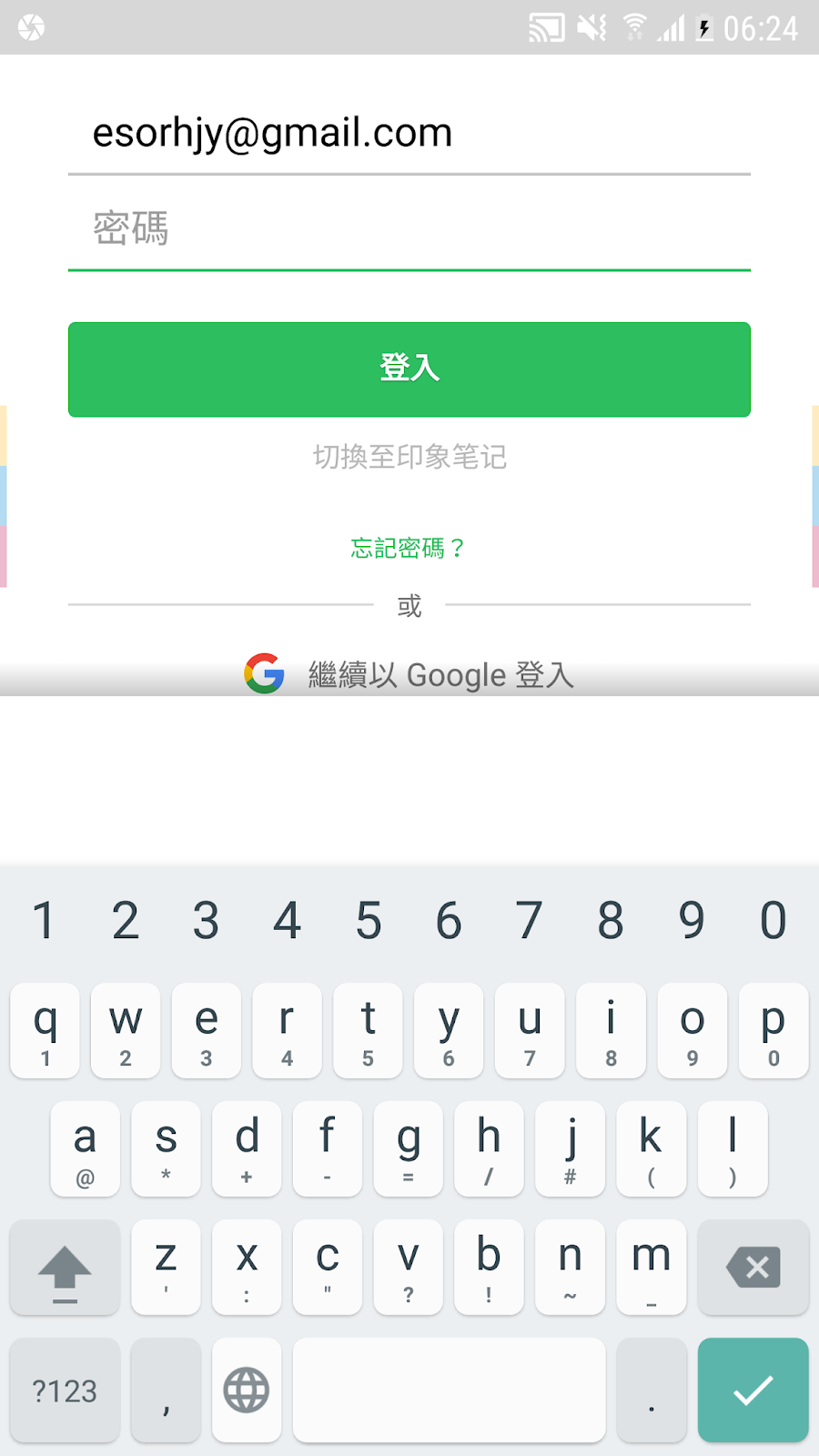
Task: Change keyboard language with globe key
Action: 247,1390
